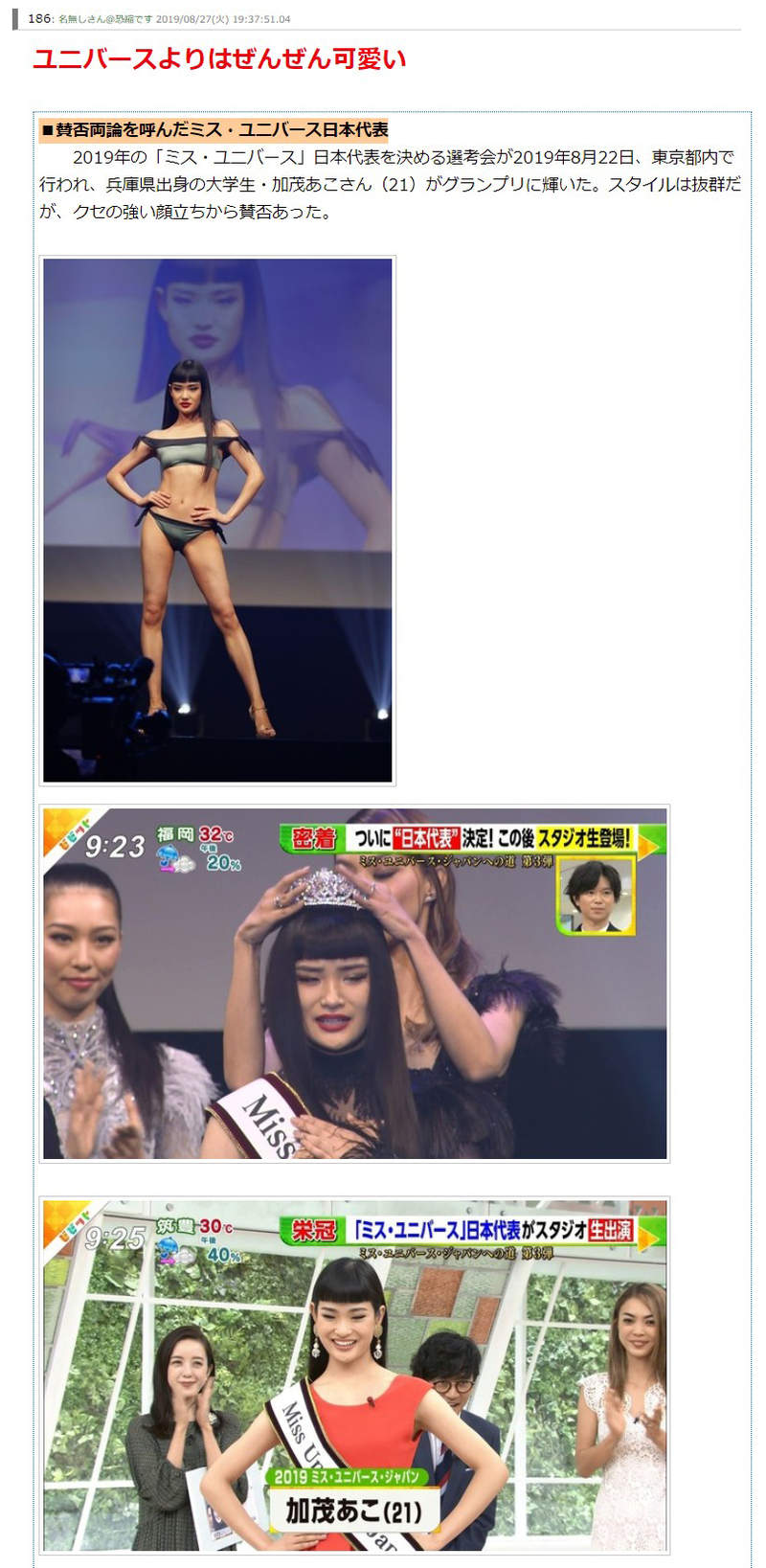This screenshot has height=1568, width=766.
Task: Open the swimsuit stage photo
Action: tap(217, 520)
